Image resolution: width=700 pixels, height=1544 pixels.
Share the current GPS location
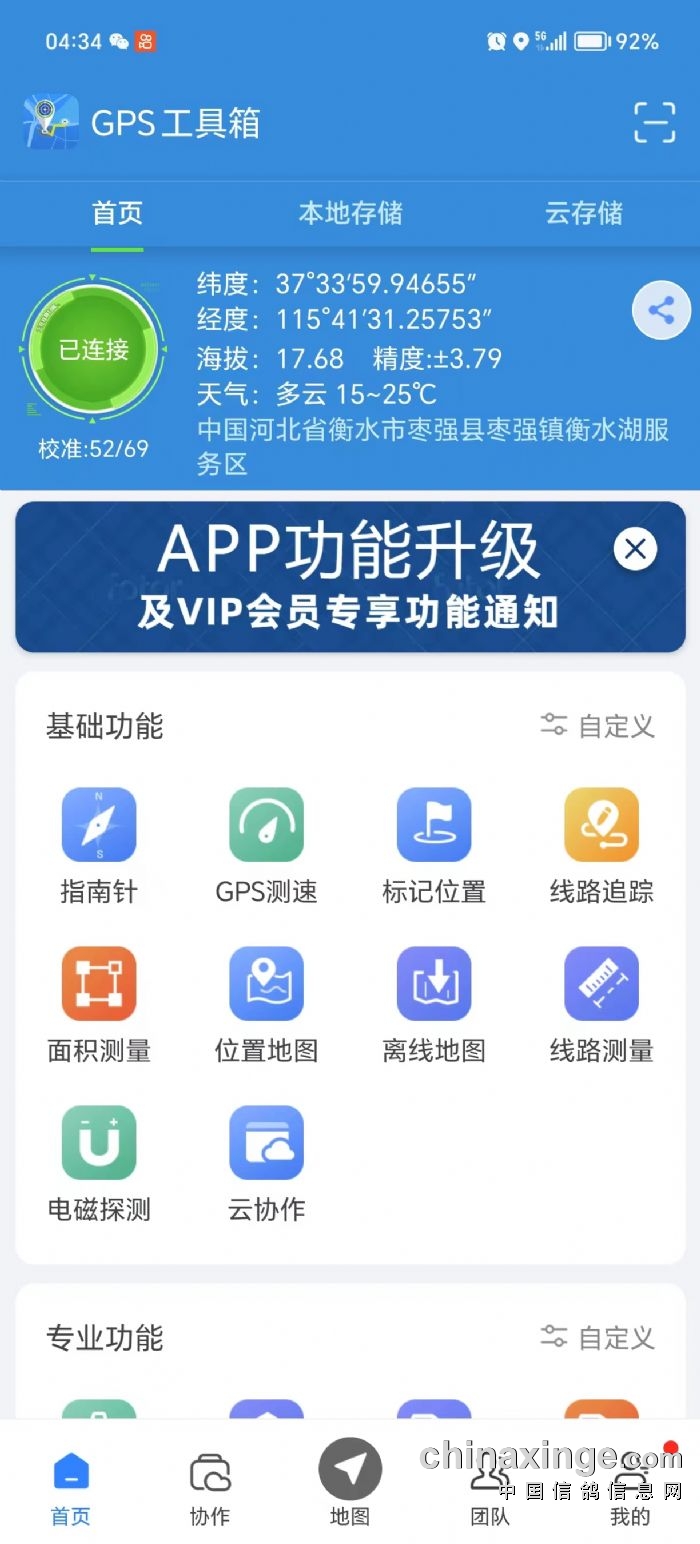661,310
